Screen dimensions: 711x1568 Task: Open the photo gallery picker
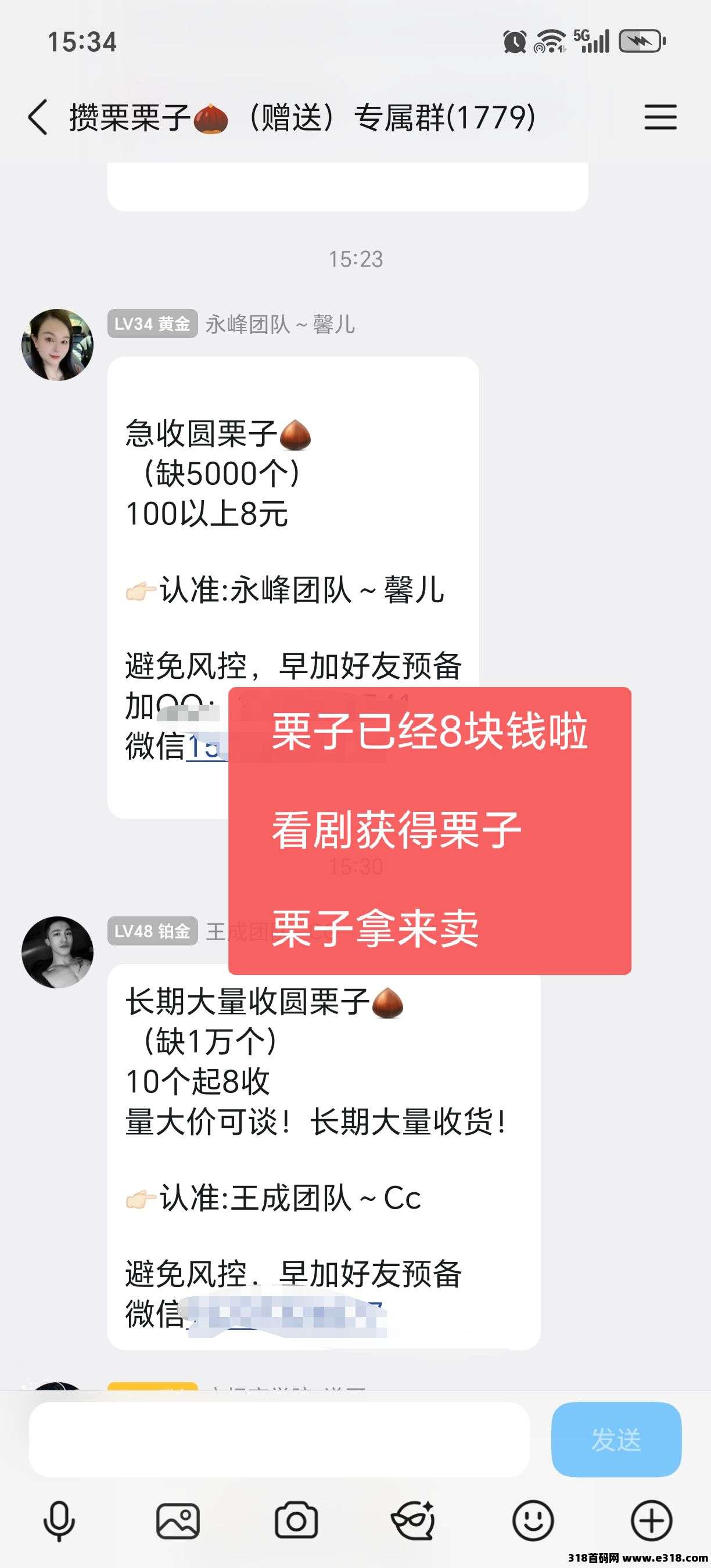[178, 1520]
